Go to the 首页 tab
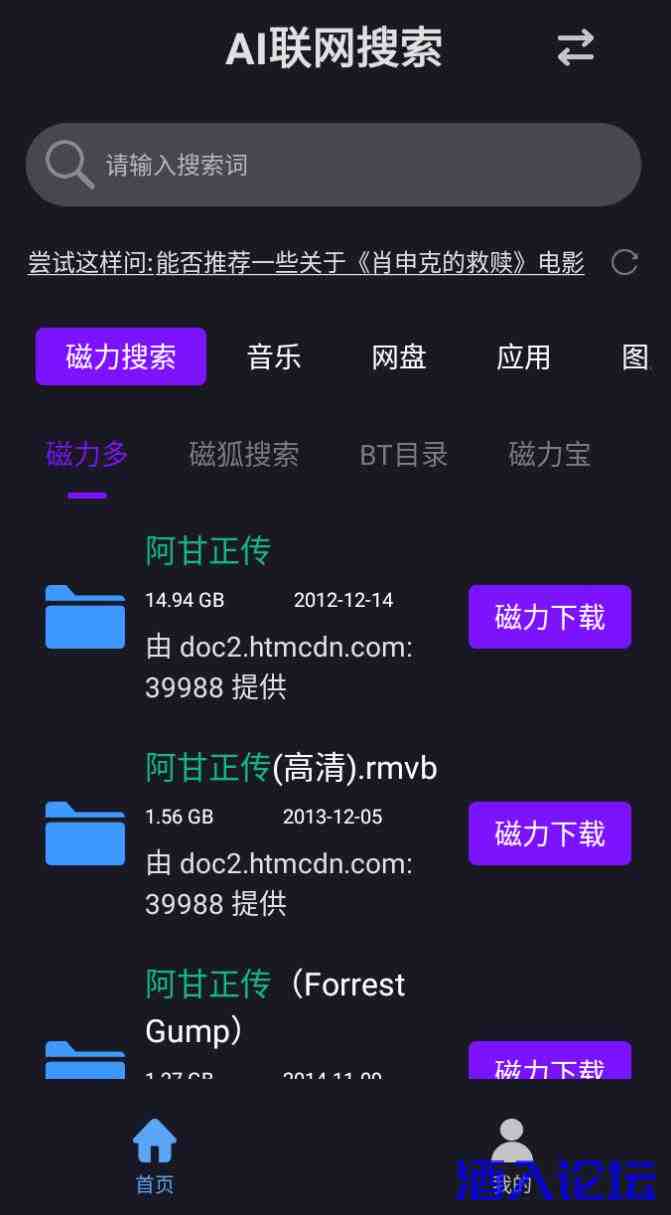Viewport: 671px width, 1215px height. (155, 1156)
